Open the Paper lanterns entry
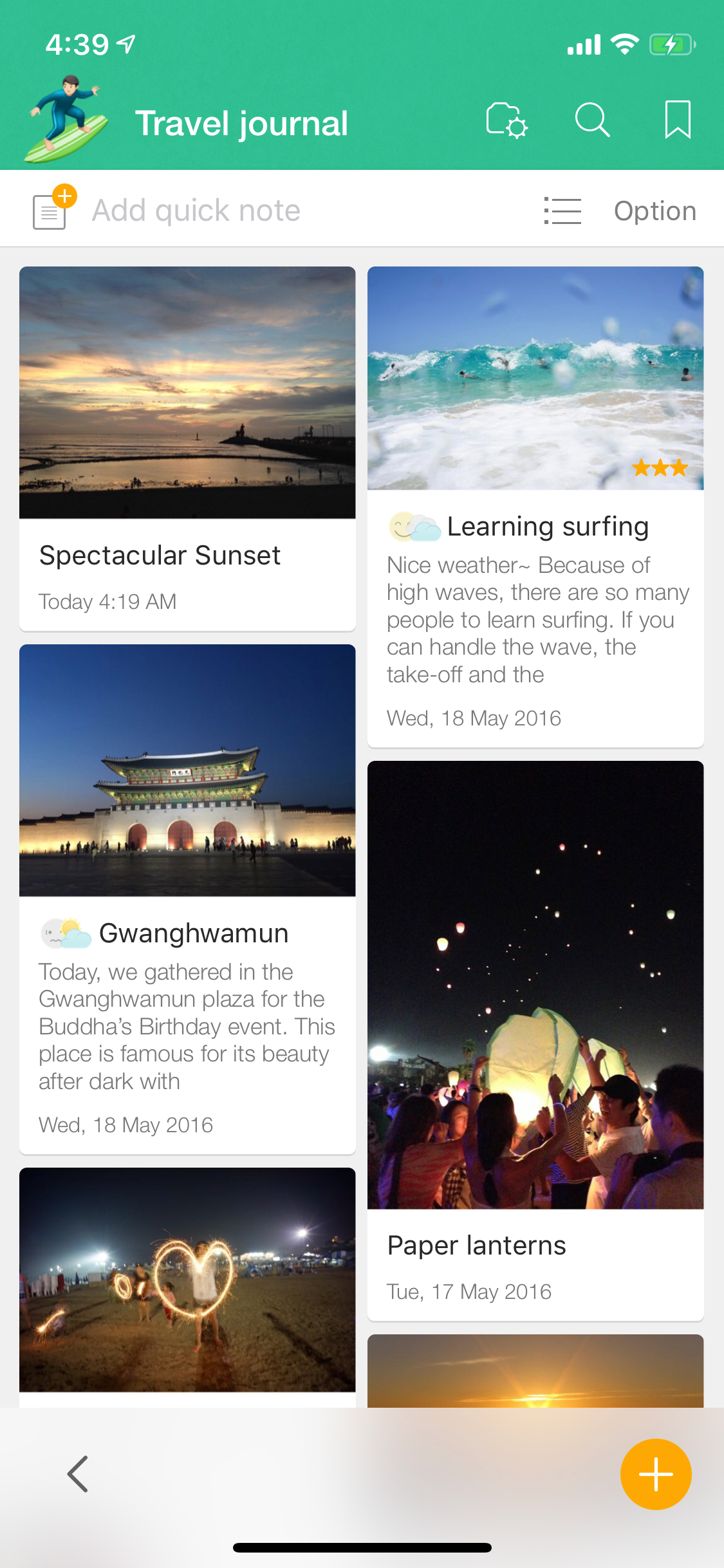This screenshot has width=724, height=1568. pyautogui.click(x=535, y=1039)
